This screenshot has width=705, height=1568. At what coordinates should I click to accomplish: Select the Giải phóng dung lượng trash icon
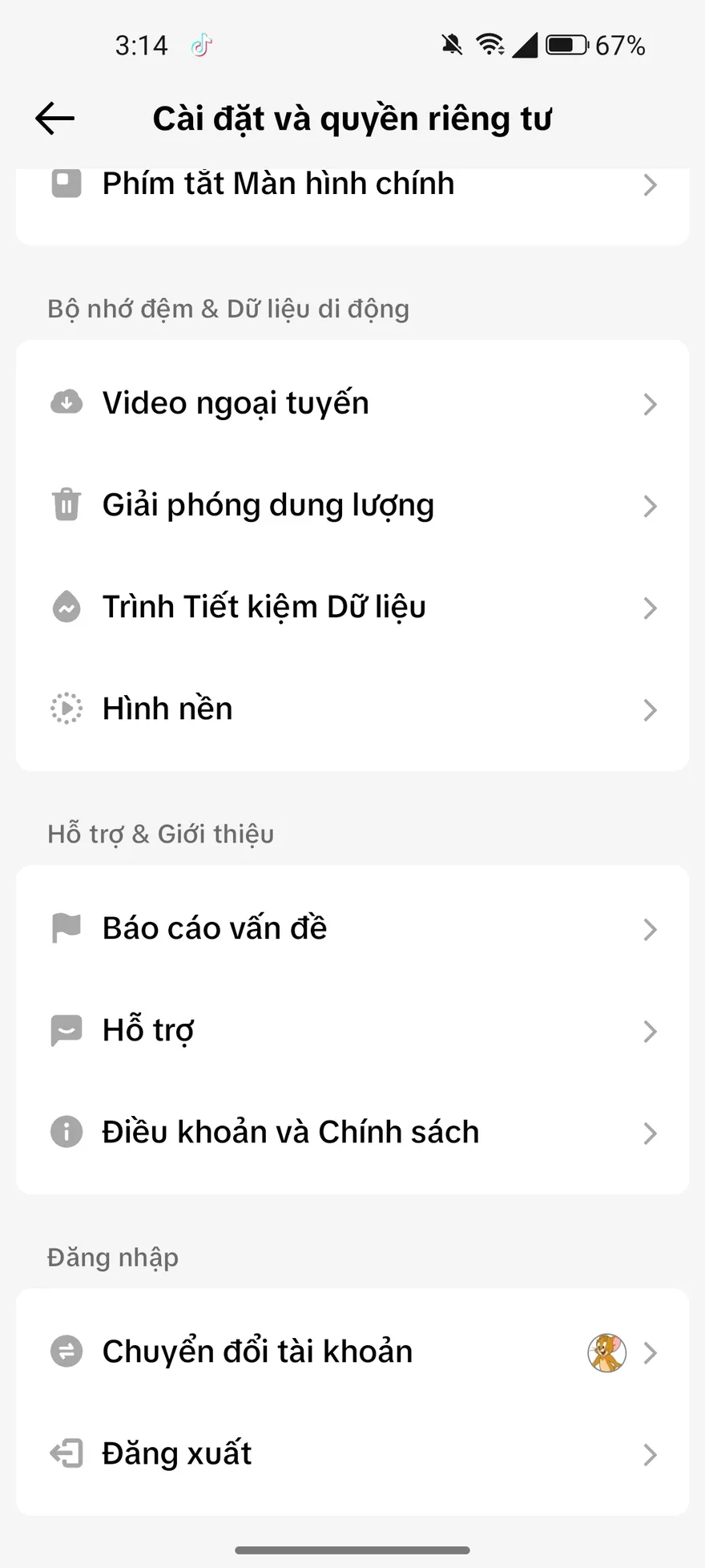tap(66, 505)
